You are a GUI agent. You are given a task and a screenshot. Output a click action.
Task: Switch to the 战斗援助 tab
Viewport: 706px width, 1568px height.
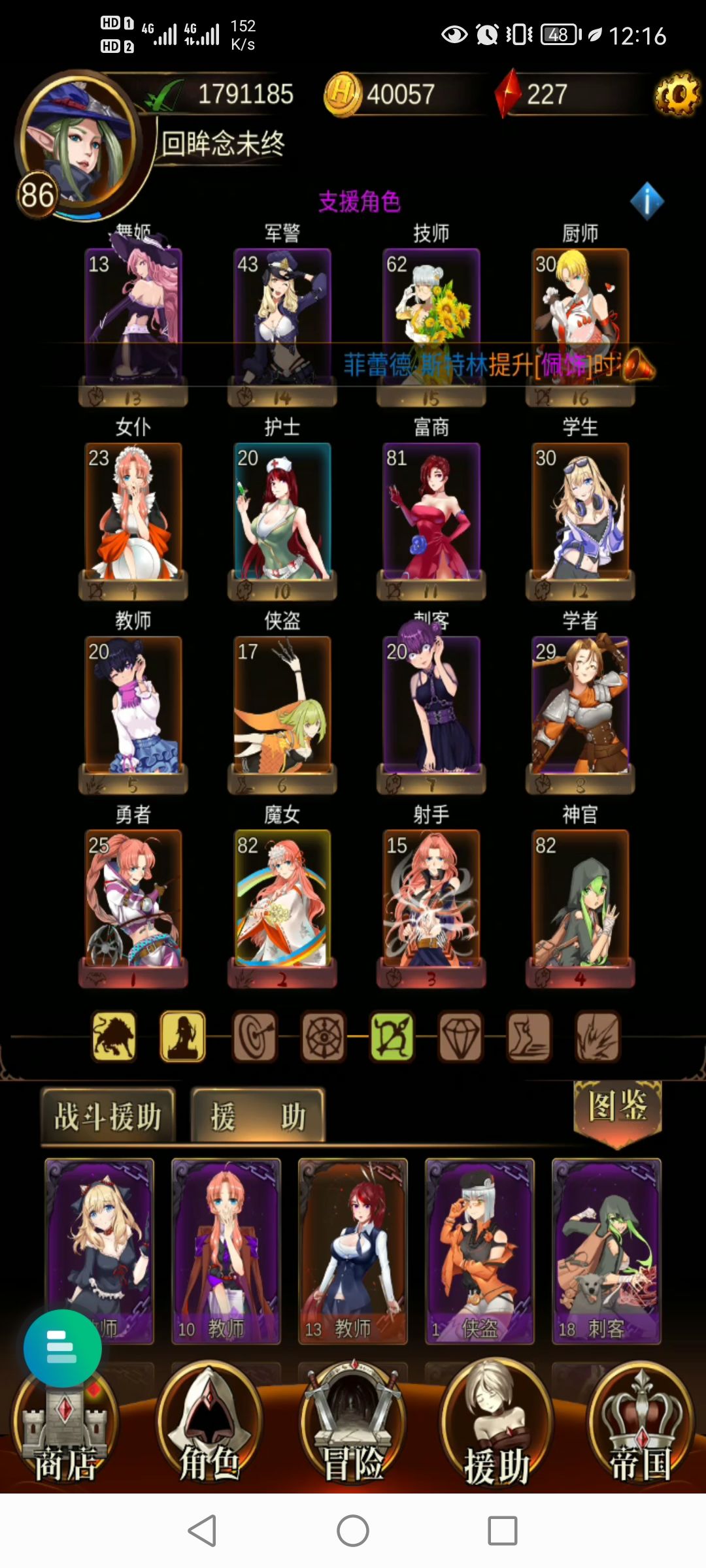pos(108,1114)
